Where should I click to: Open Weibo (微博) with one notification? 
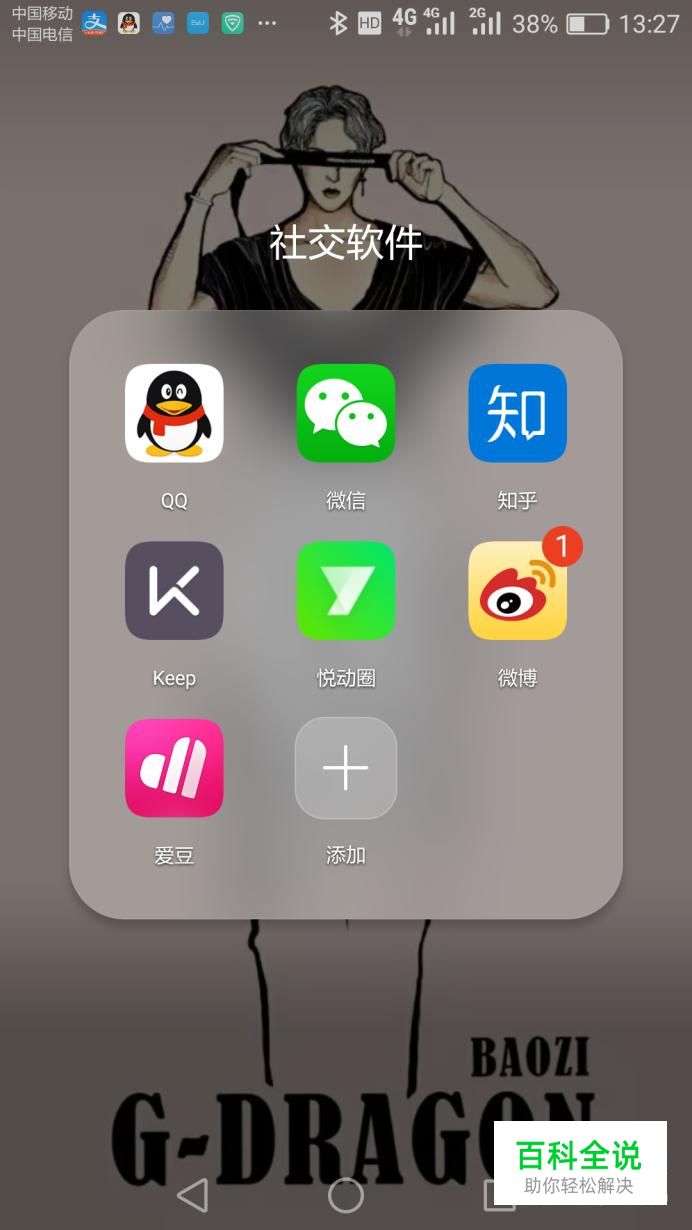(x=517, y=590)
